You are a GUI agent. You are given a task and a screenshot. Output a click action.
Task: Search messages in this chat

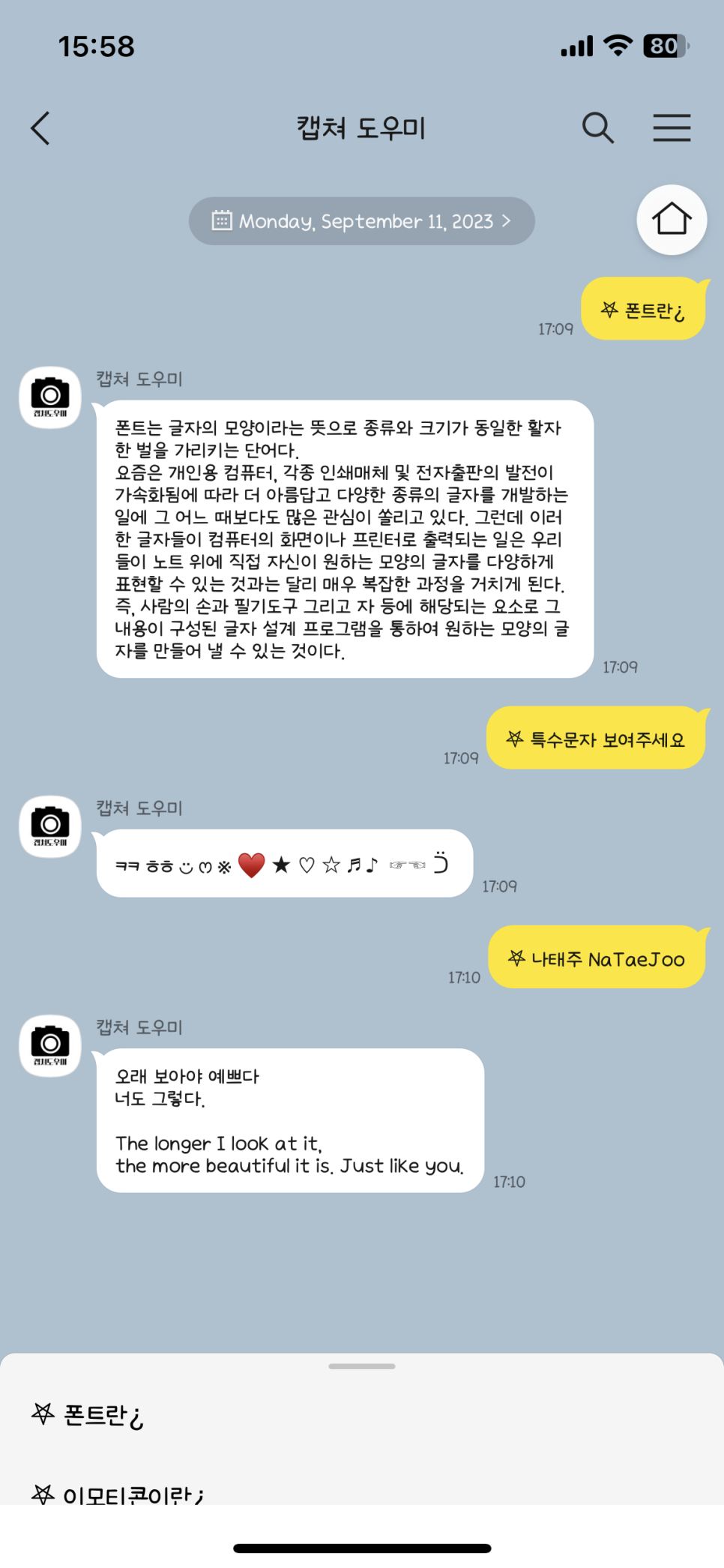[597, 128]
